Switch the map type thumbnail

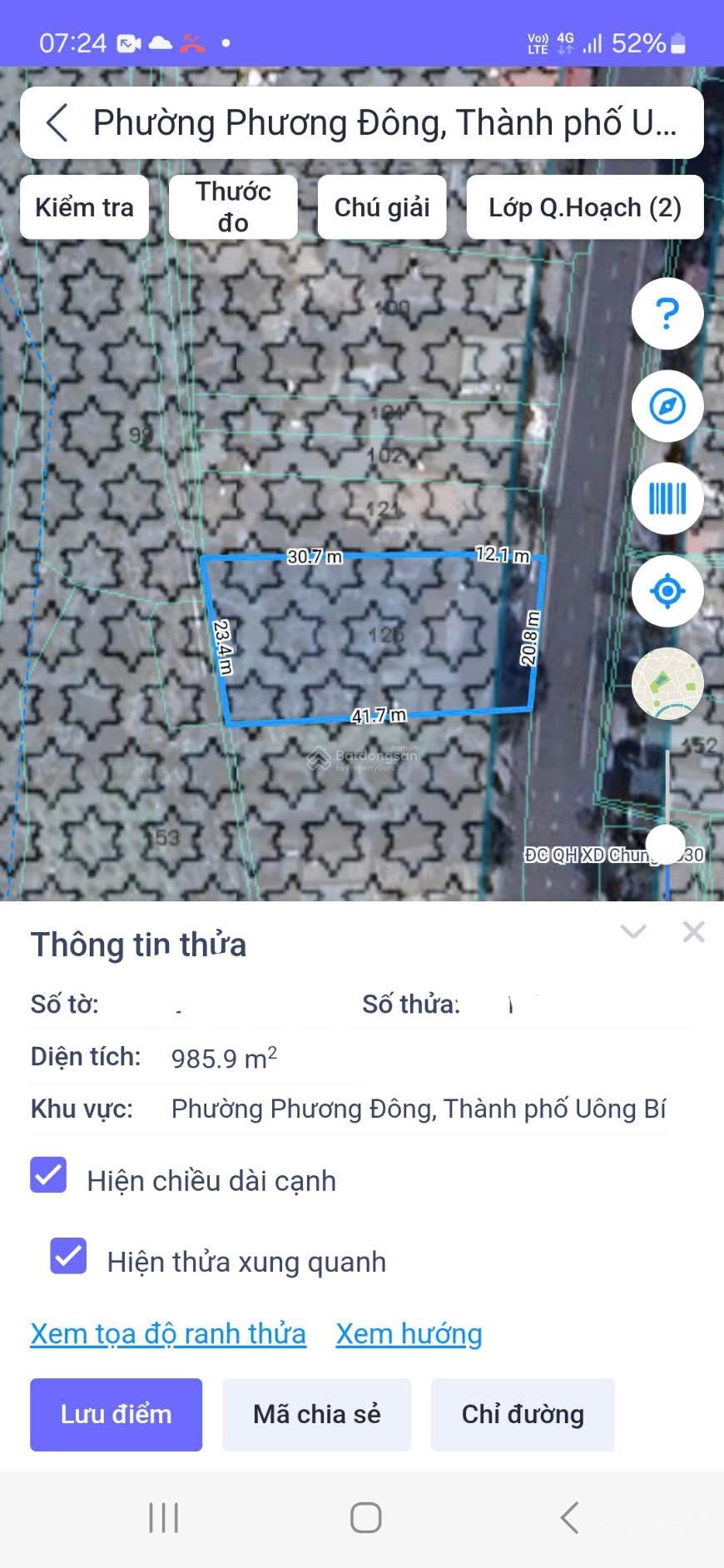(x=667, y=683)
